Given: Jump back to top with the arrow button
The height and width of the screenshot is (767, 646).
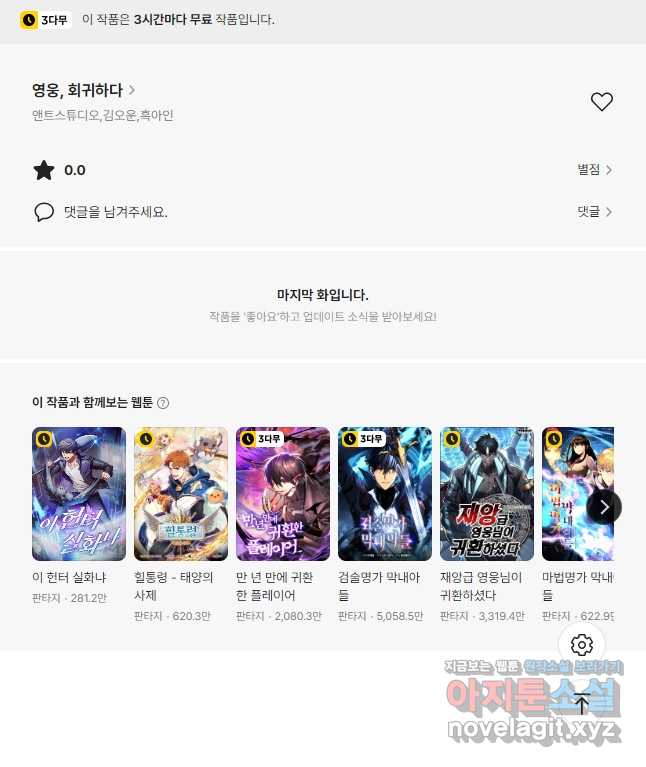Looking at the screenshot, I should tap(582, 703).
